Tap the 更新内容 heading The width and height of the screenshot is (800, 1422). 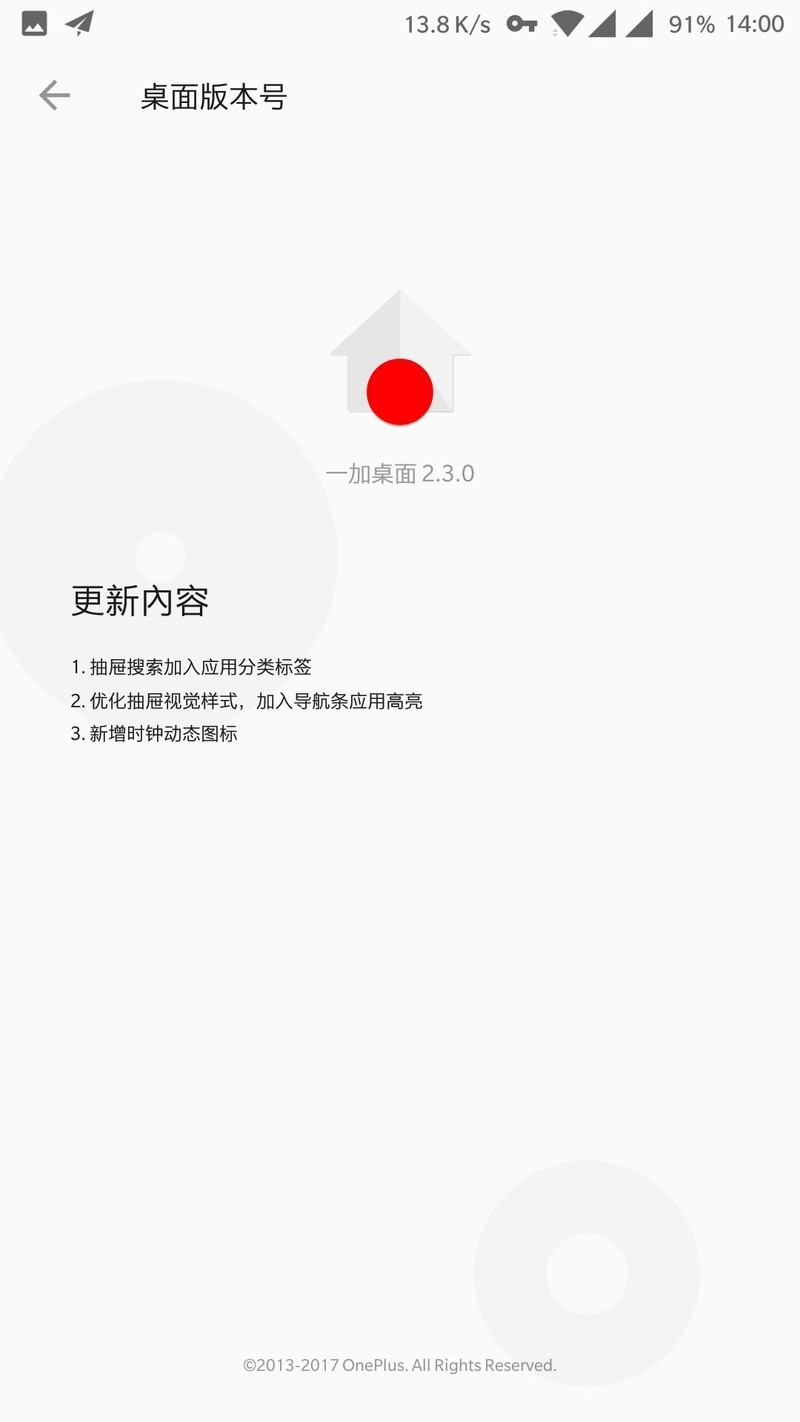click(140, 601)
